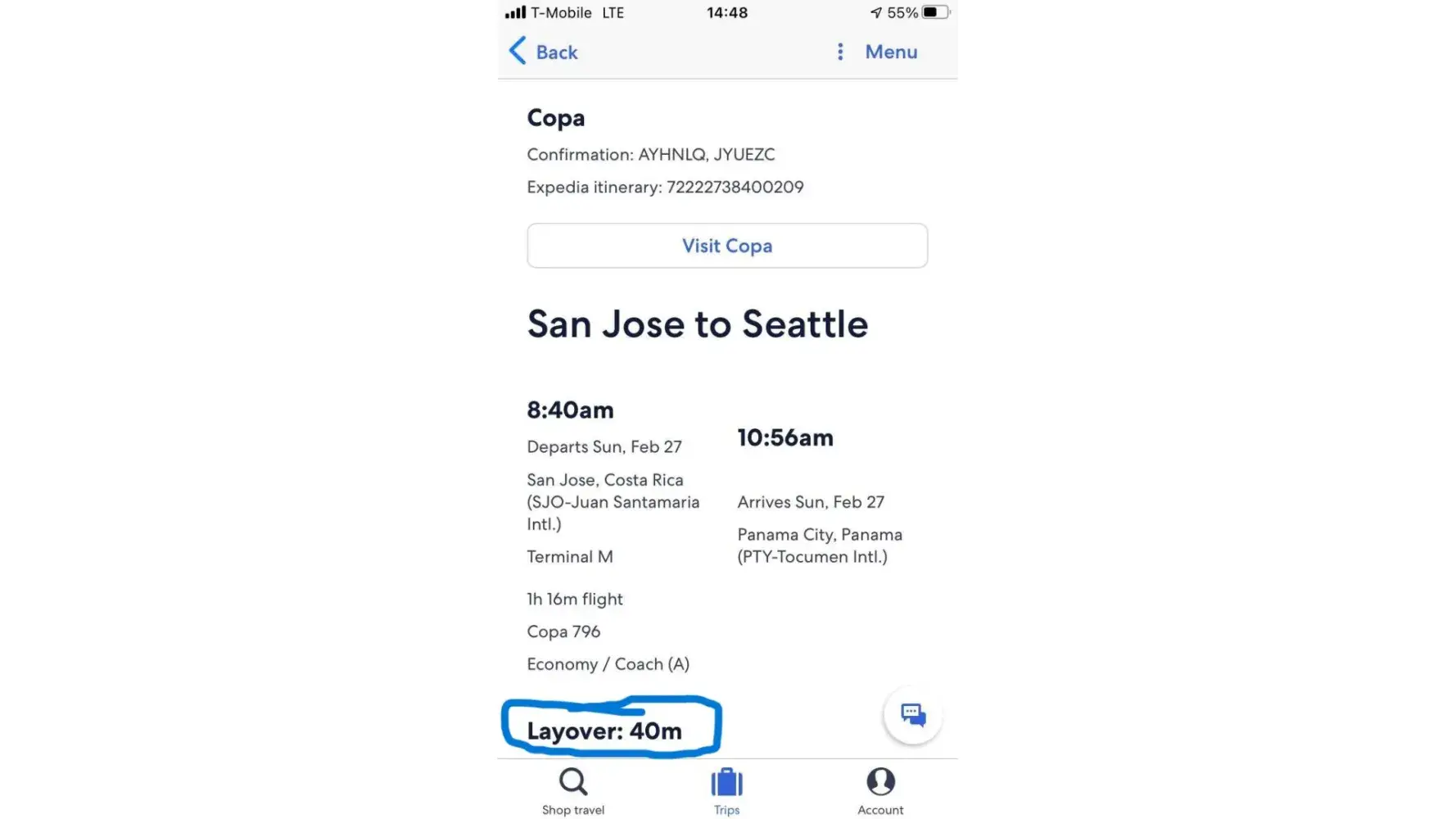Tap the Visit Copa button
The height and width of the screenshot is (819, 1456).
[x=727, y=246]
